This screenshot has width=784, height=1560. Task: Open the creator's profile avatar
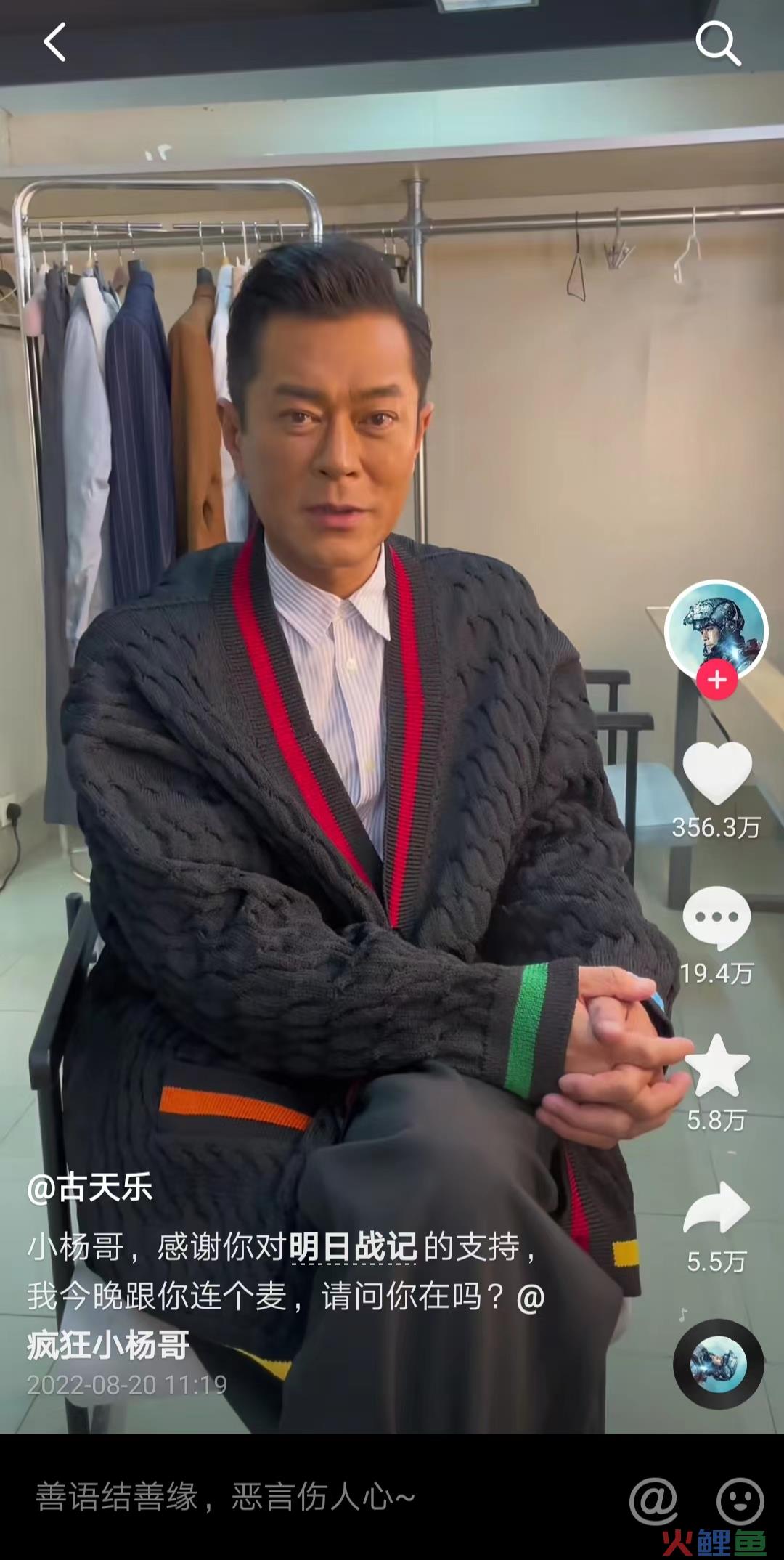[x=716, y=630]
